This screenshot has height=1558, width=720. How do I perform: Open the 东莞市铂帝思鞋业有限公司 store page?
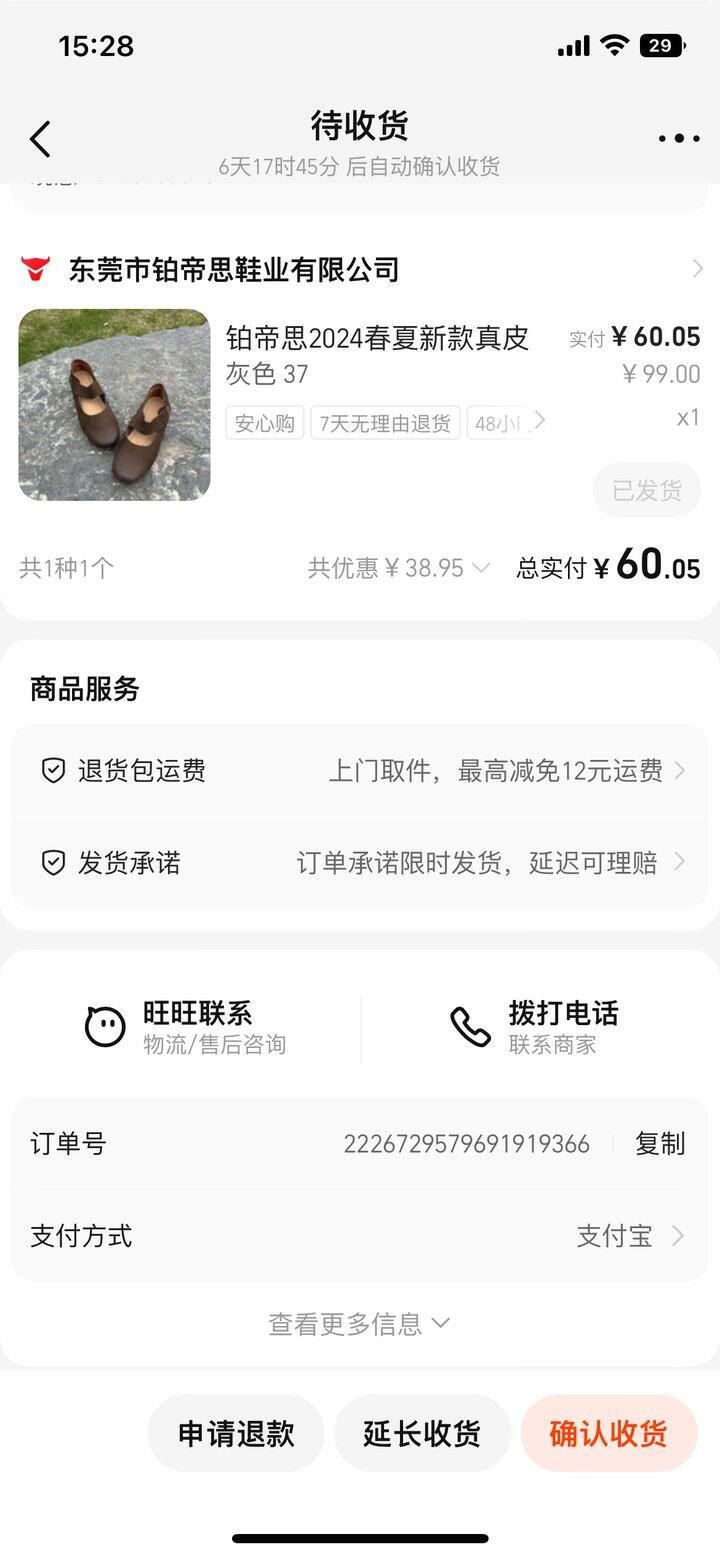(x=360, y=269)
